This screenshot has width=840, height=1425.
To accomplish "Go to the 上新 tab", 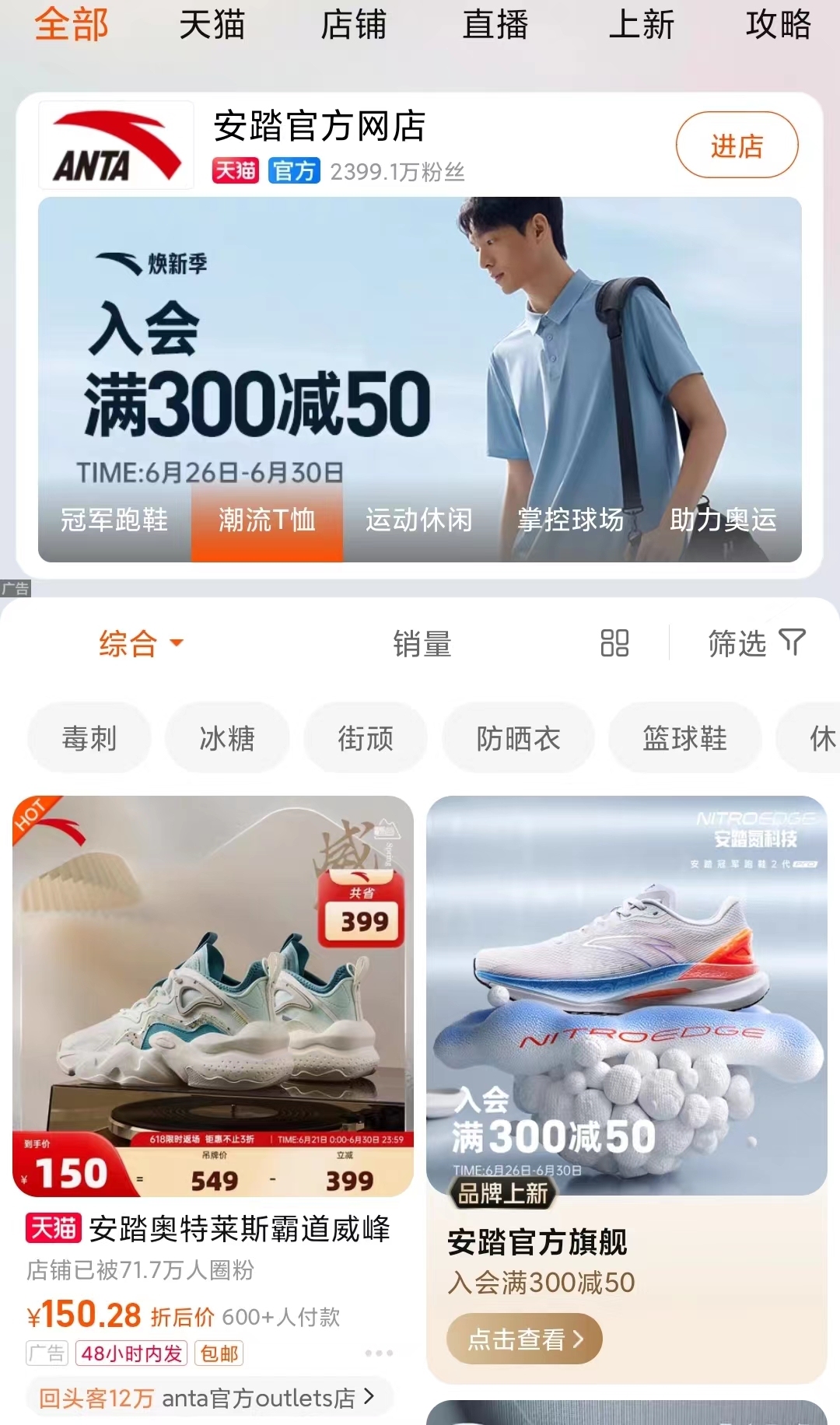I will click(x=641, y=25).
